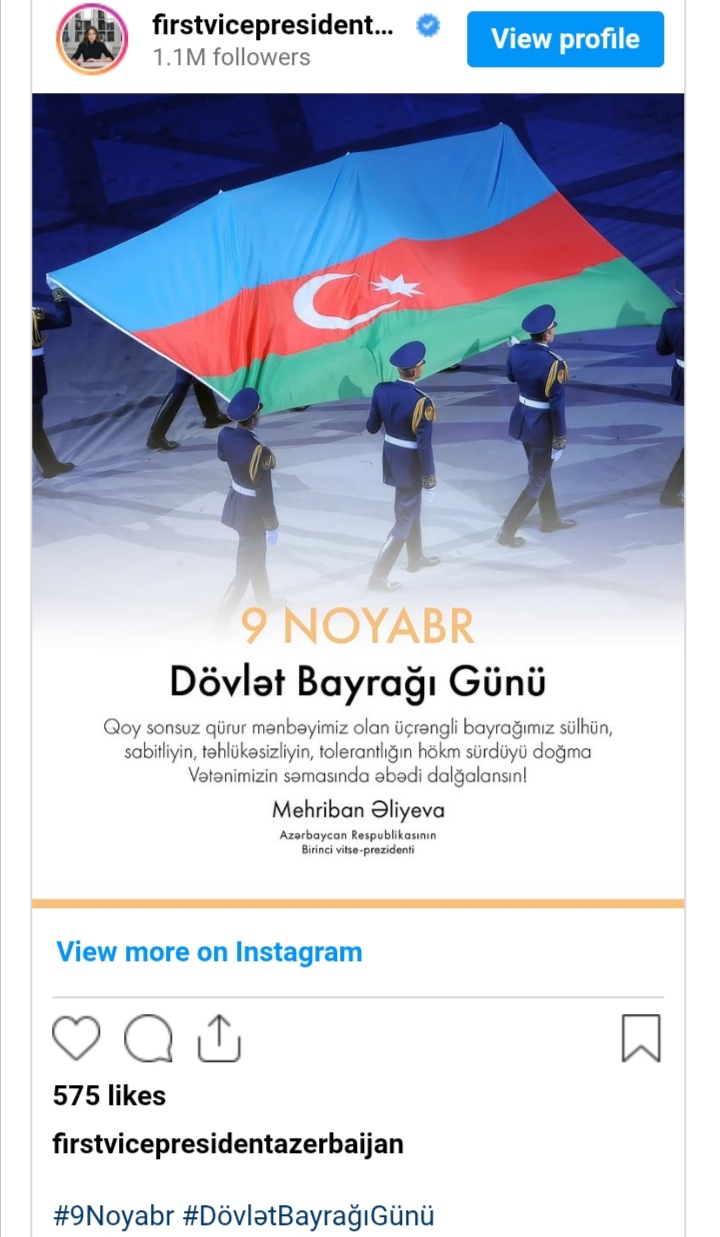
Task: Open firstvicepresident profile avatar
Action: (x=92, y=39)
